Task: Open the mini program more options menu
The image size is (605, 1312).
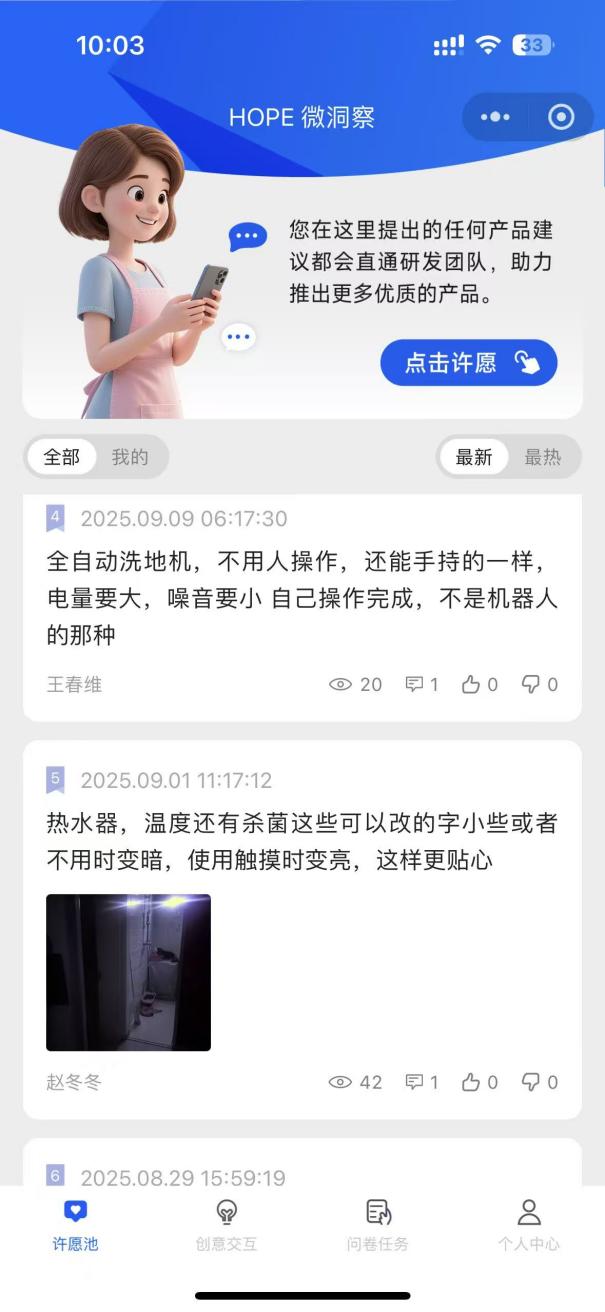Action: (x=495, y=117)
